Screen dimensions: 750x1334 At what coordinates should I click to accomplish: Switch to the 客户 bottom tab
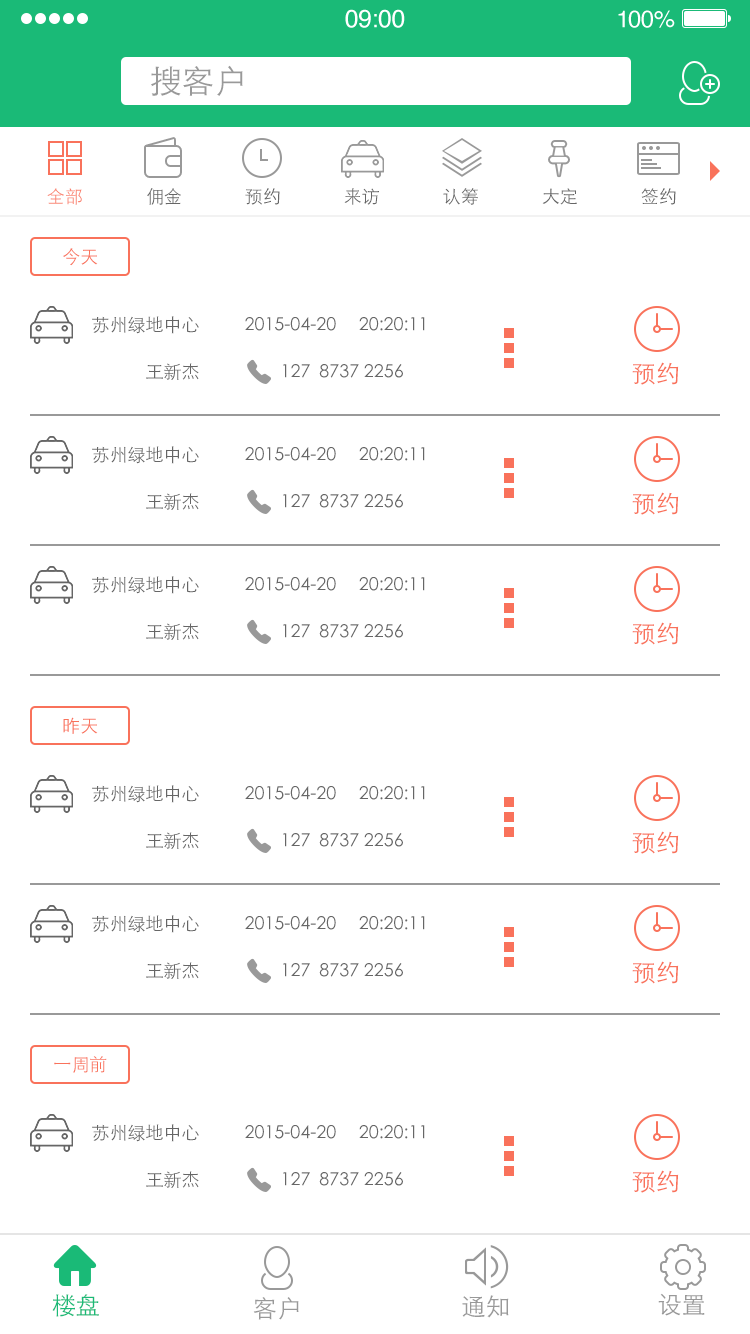coord(277,1284)
